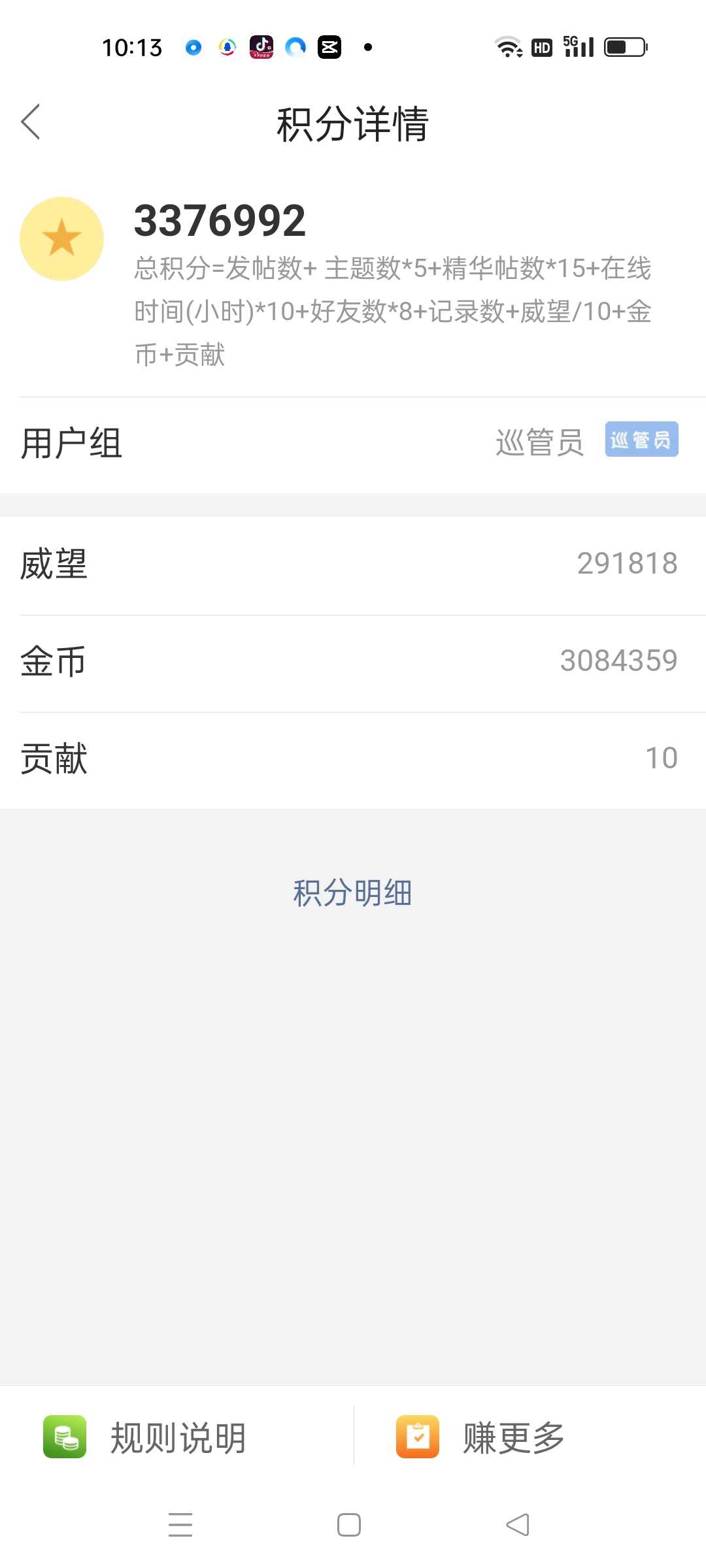Open the 积分明细 link

[352, 892]
